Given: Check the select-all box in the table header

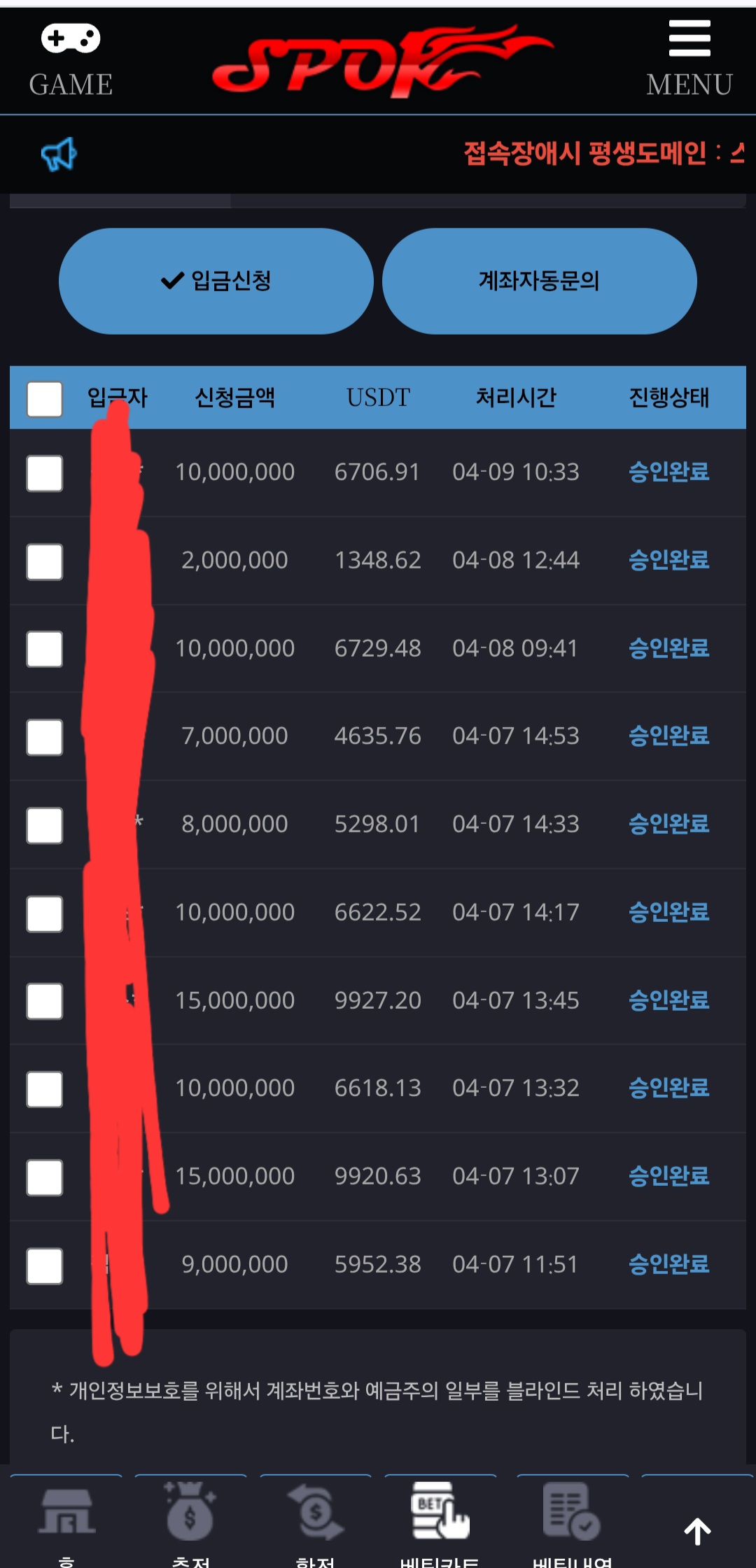Looking at the screenshot, I should pyautogui.click(x=45, y=399).
